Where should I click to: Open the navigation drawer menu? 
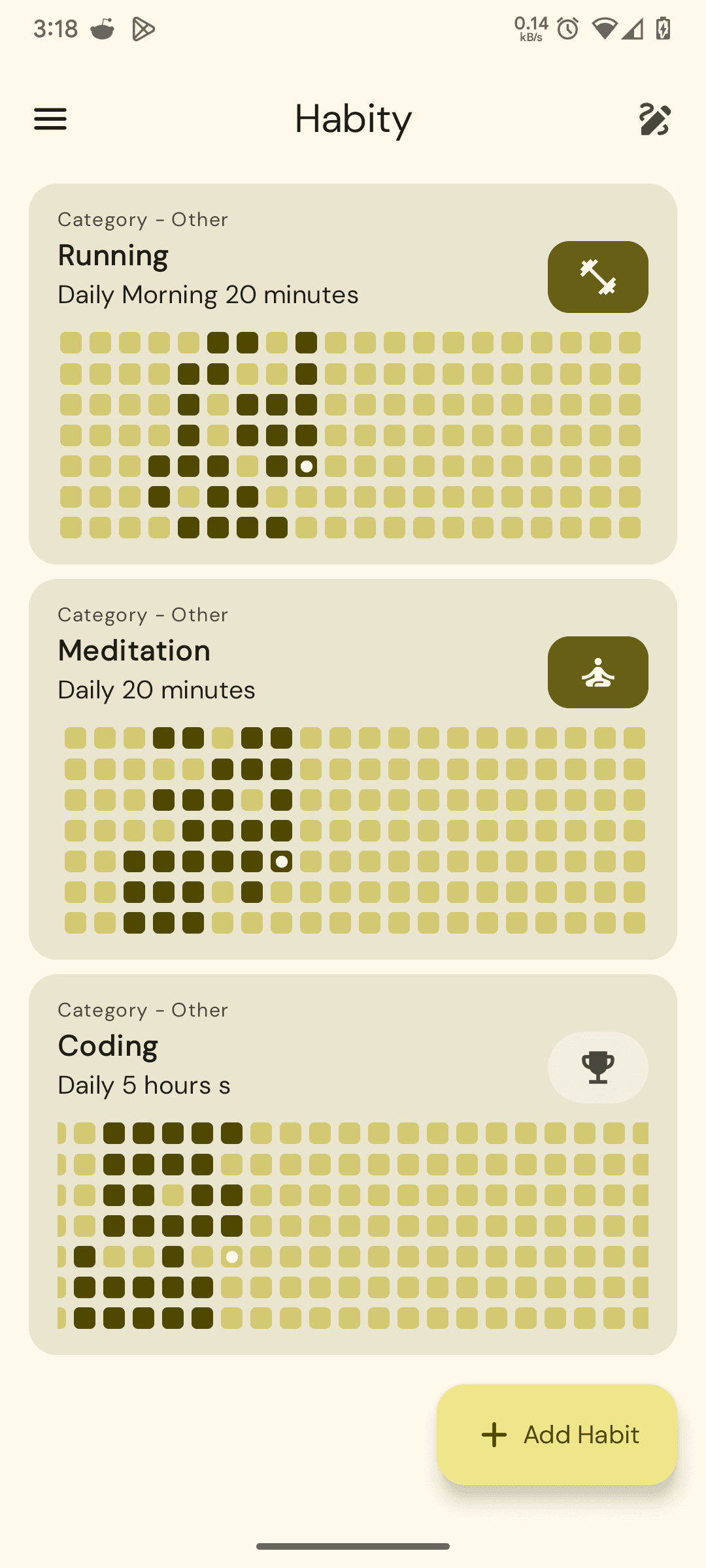click(x=50, y=120)
